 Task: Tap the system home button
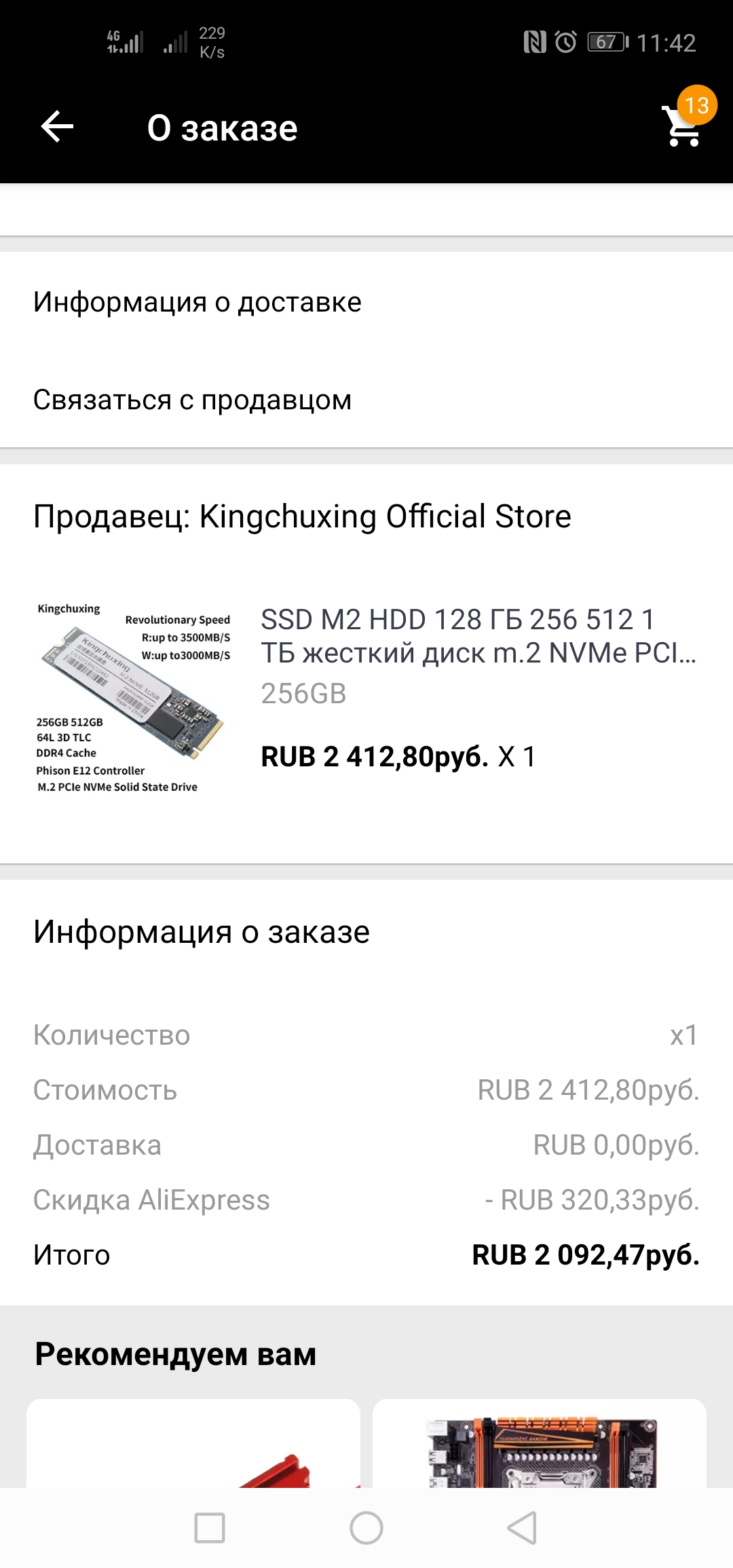[366, 1528]
